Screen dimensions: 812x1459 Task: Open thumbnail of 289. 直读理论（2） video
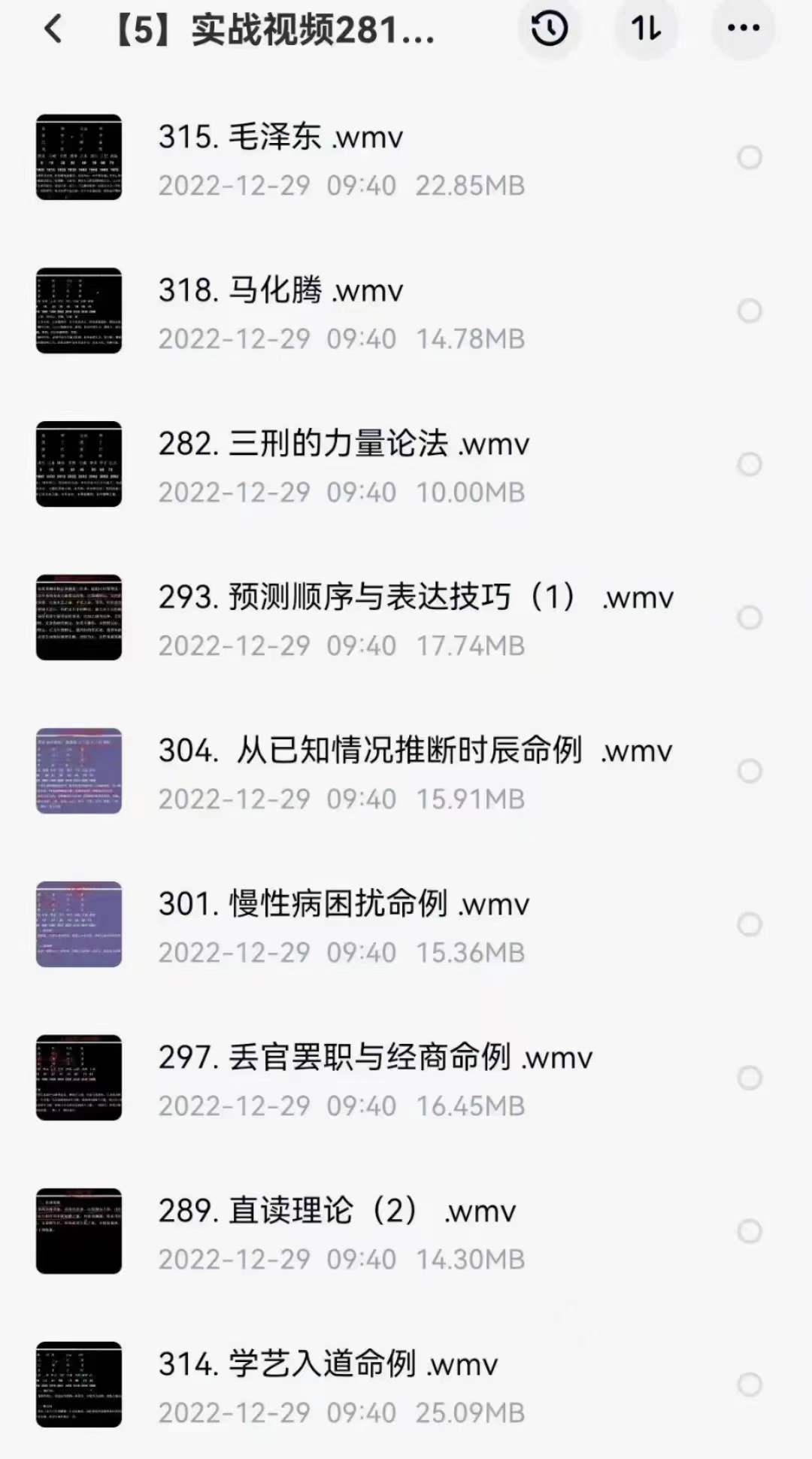tap(79, 1232)
